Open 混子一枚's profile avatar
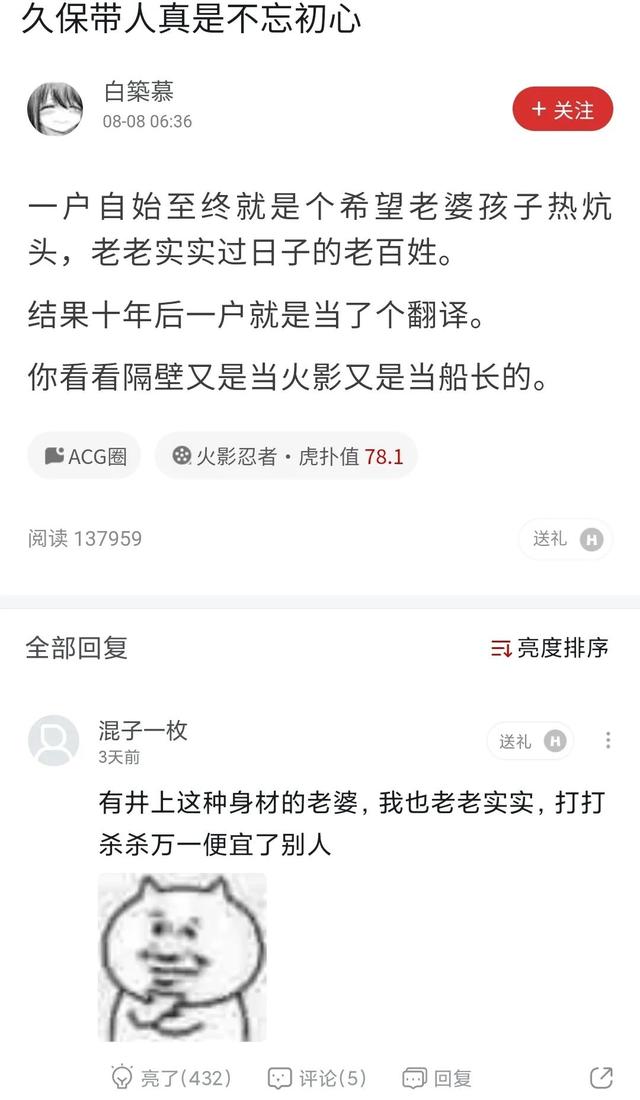Viewport: 640px width, 1100px height. (54, 741)
